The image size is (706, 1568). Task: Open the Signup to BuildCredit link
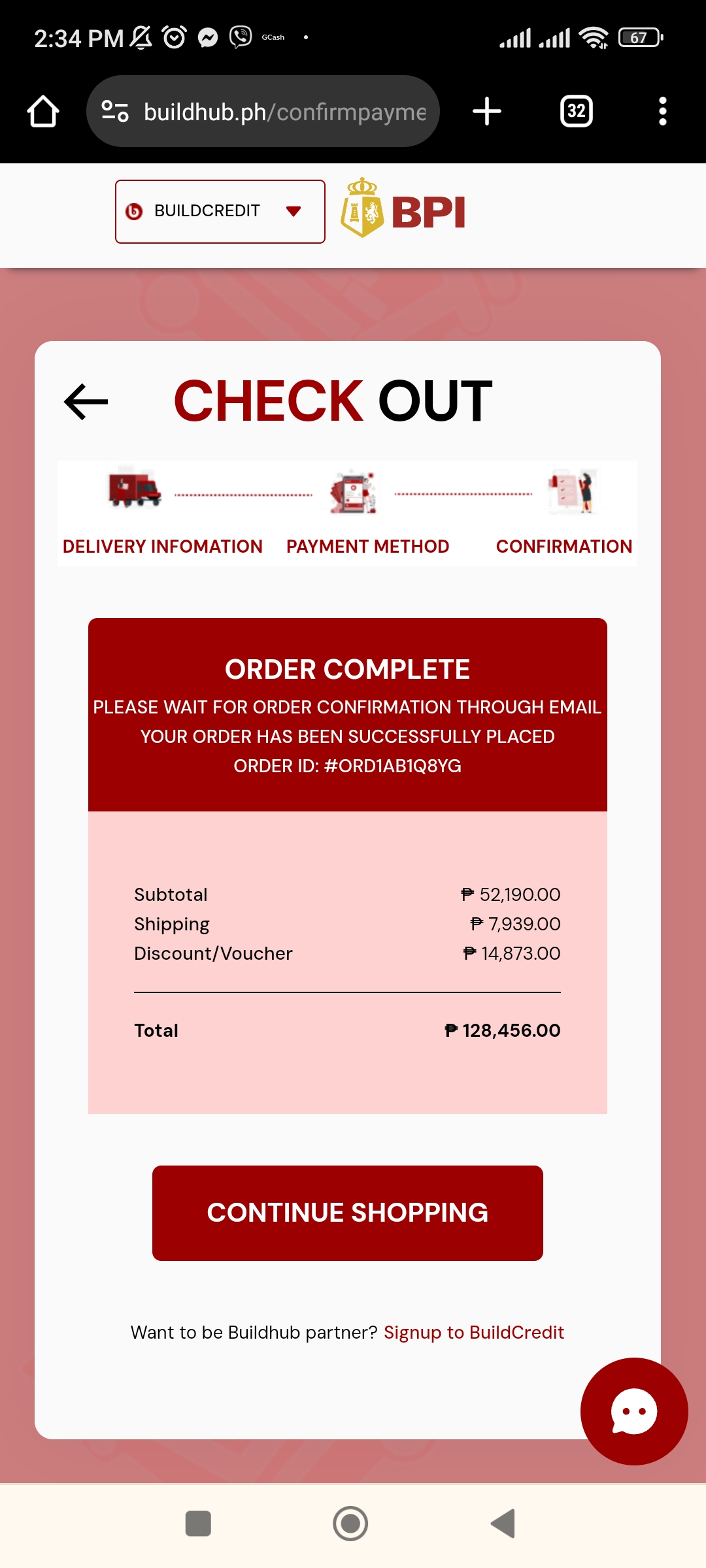click(x=473, y=1332)
